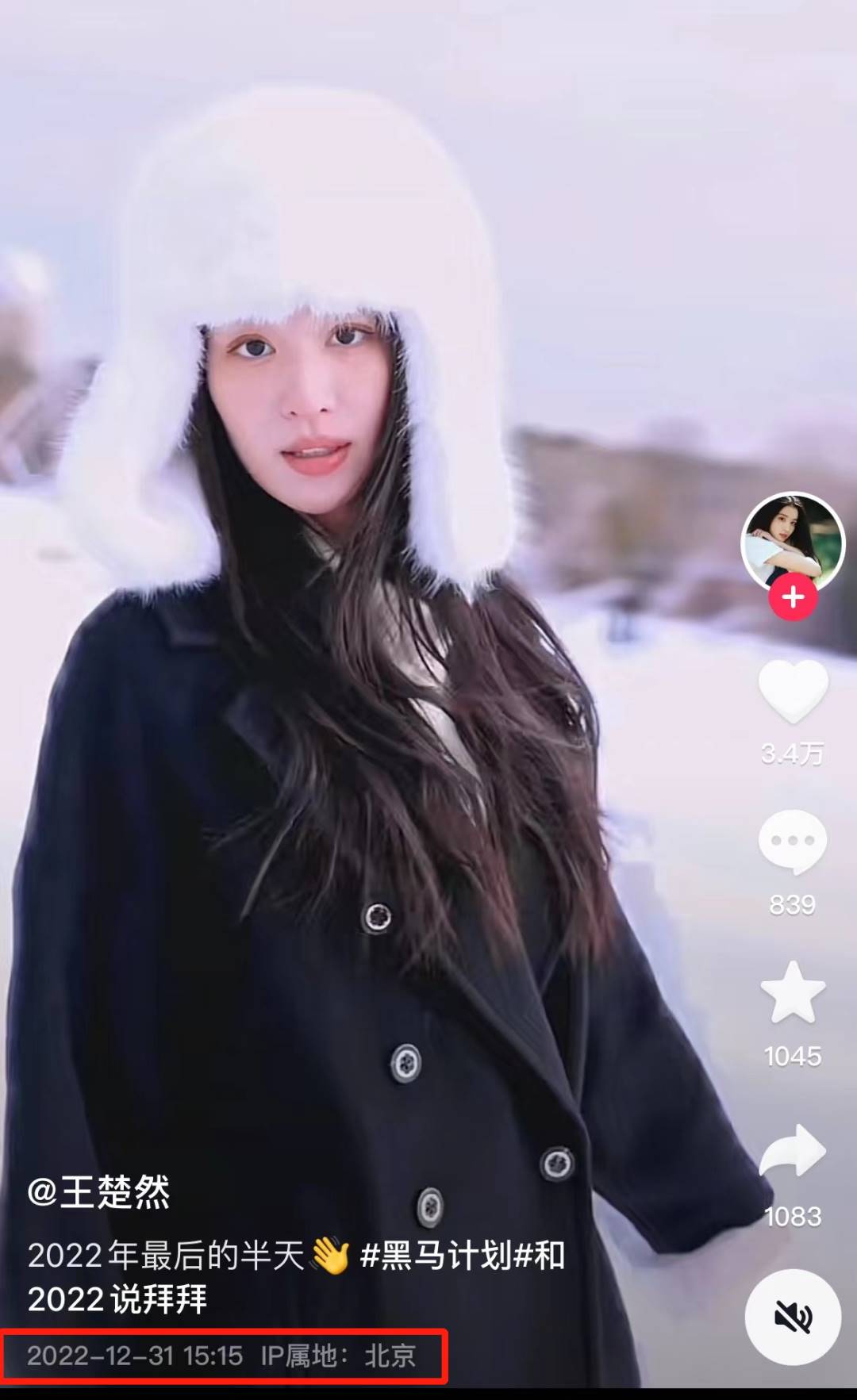Save this video with the star icon
857x1400 pixels.
tap(793, 993)
